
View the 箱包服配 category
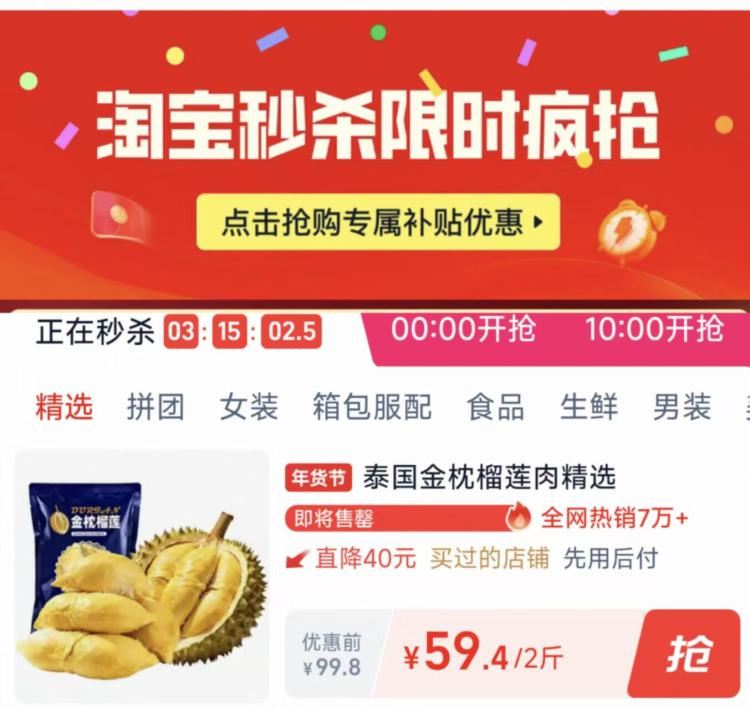372,407
